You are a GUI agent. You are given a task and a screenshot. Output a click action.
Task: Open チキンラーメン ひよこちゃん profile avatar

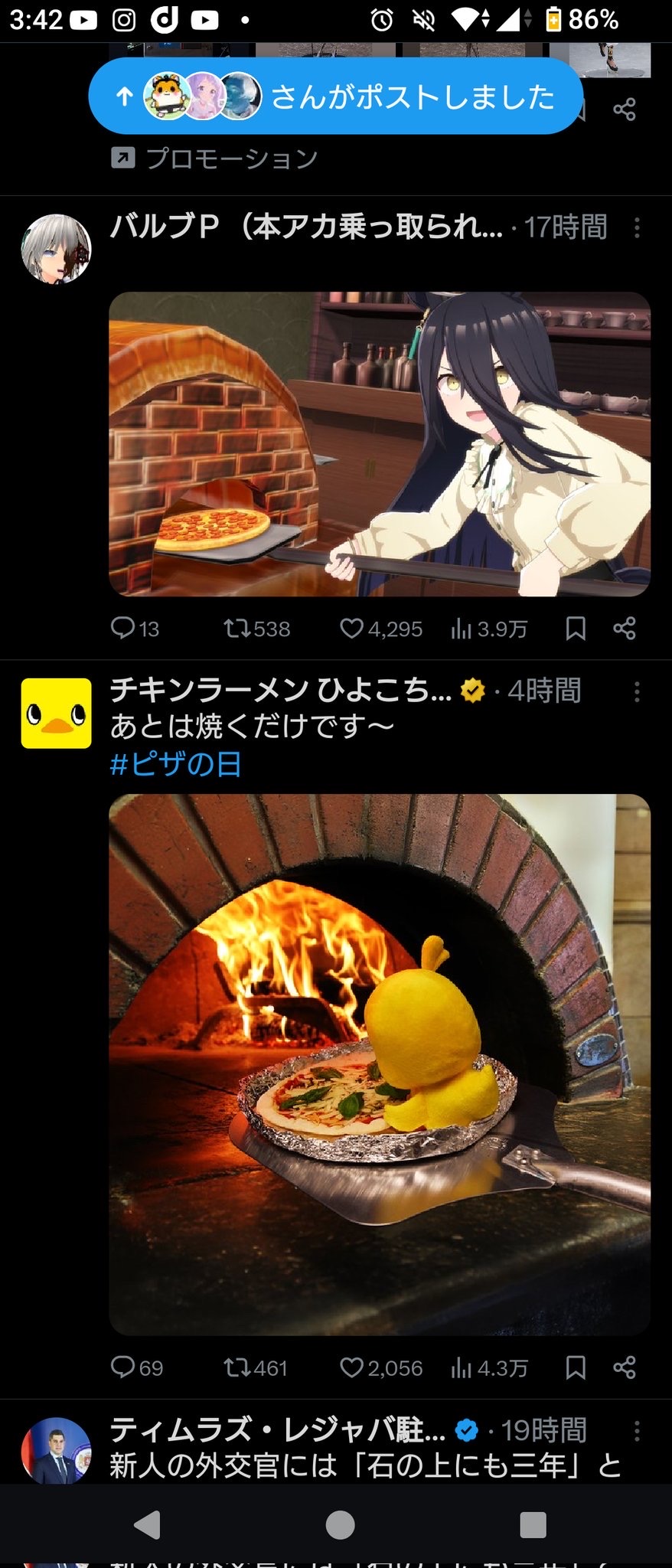coord(56,713)
